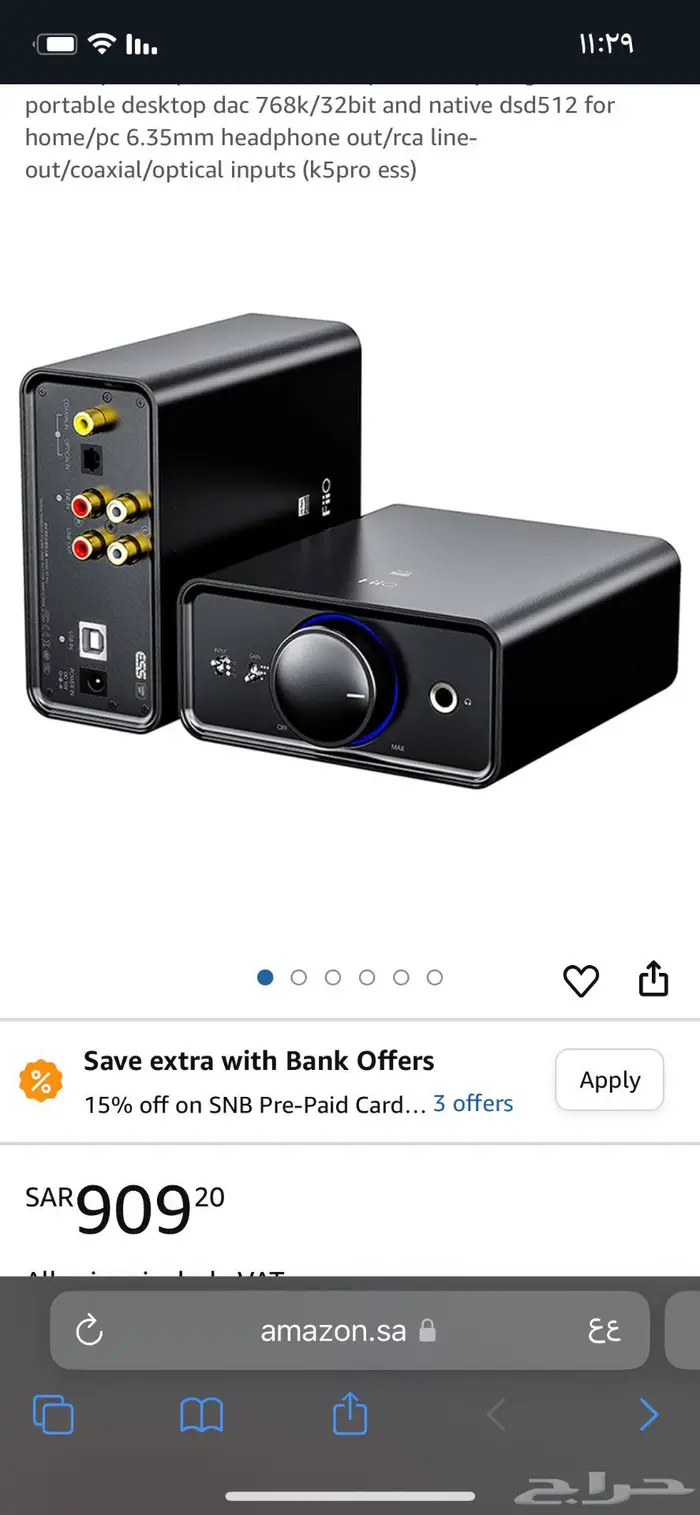Share this product listing

[x=653, y=979]
